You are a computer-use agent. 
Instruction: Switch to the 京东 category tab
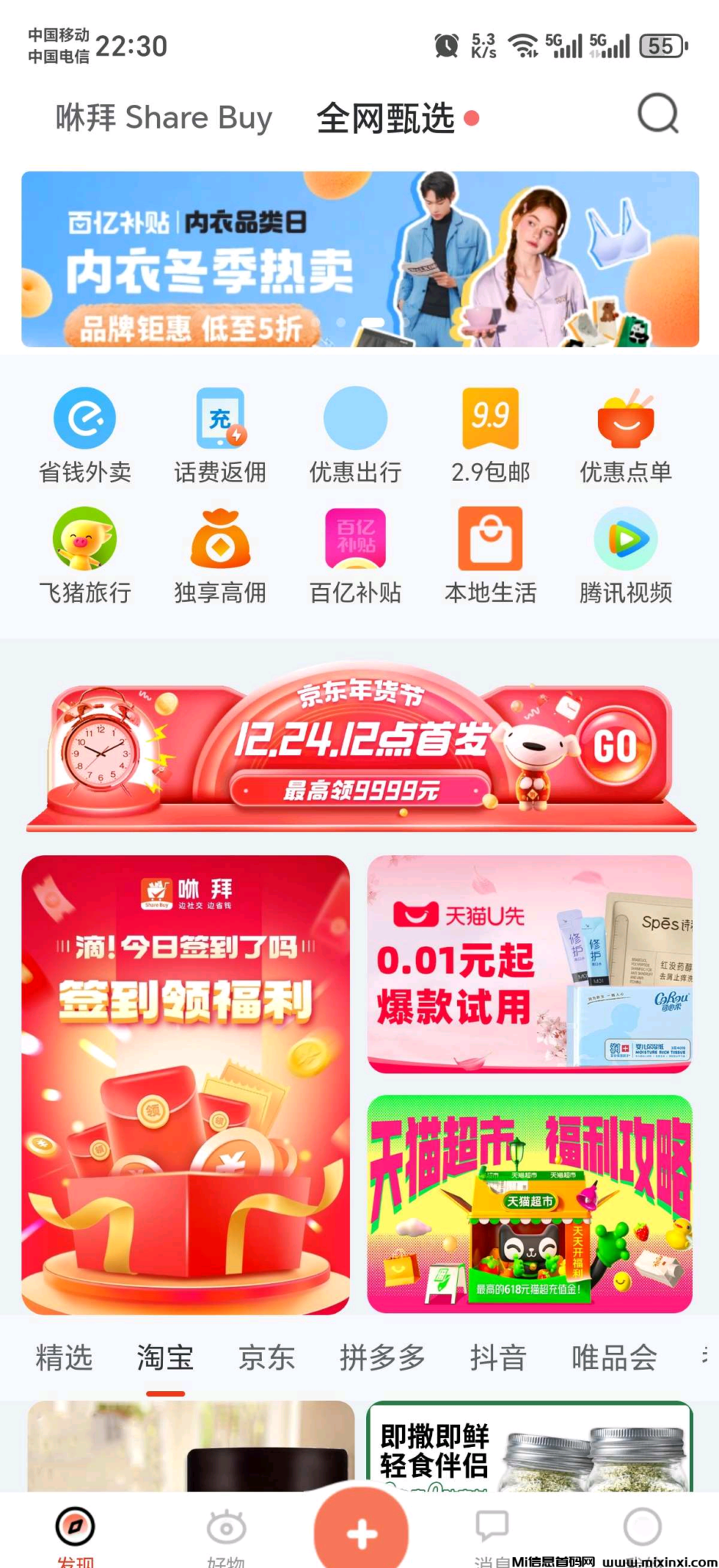(x=266, y=1358)
